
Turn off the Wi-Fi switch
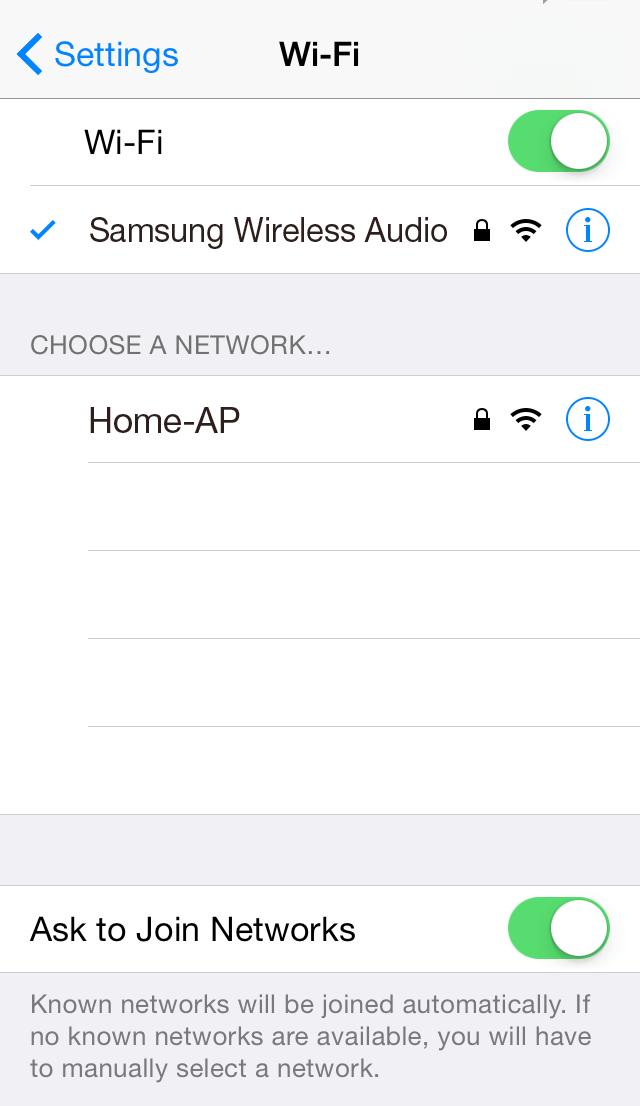(558, 142)
